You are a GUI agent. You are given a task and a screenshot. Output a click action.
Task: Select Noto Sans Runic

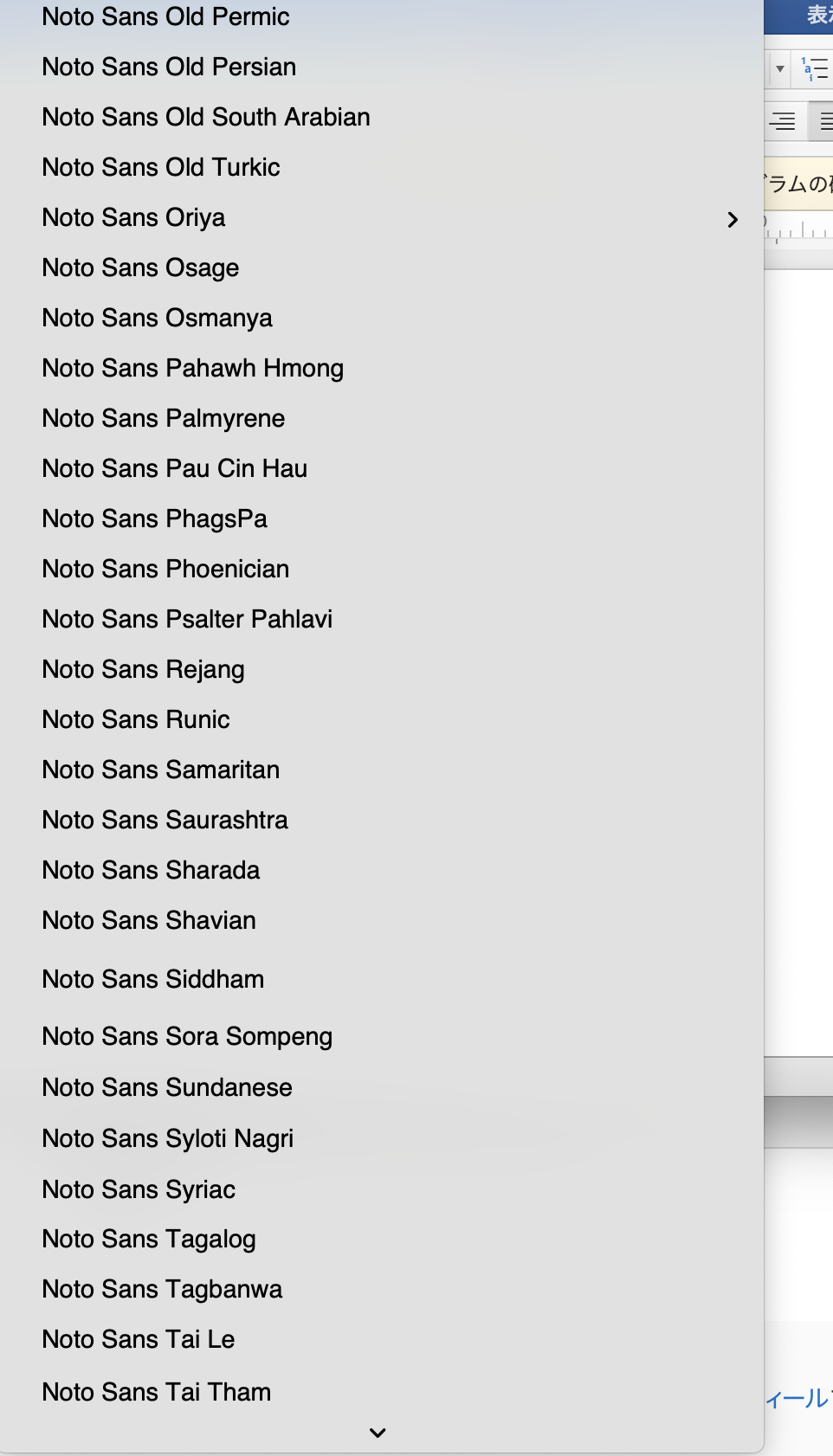click(x=136, y=719)
